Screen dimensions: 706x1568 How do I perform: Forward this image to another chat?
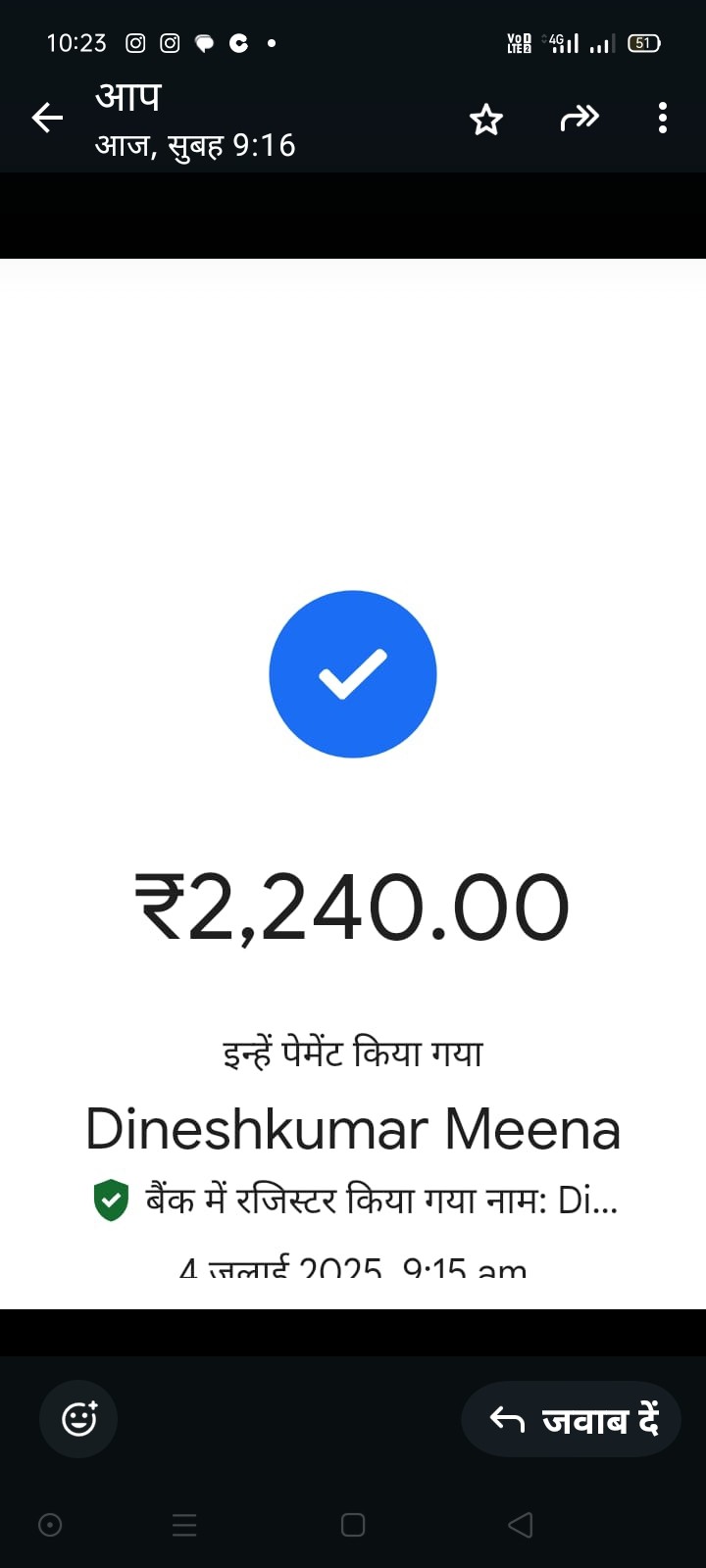[x=579, y=120]
